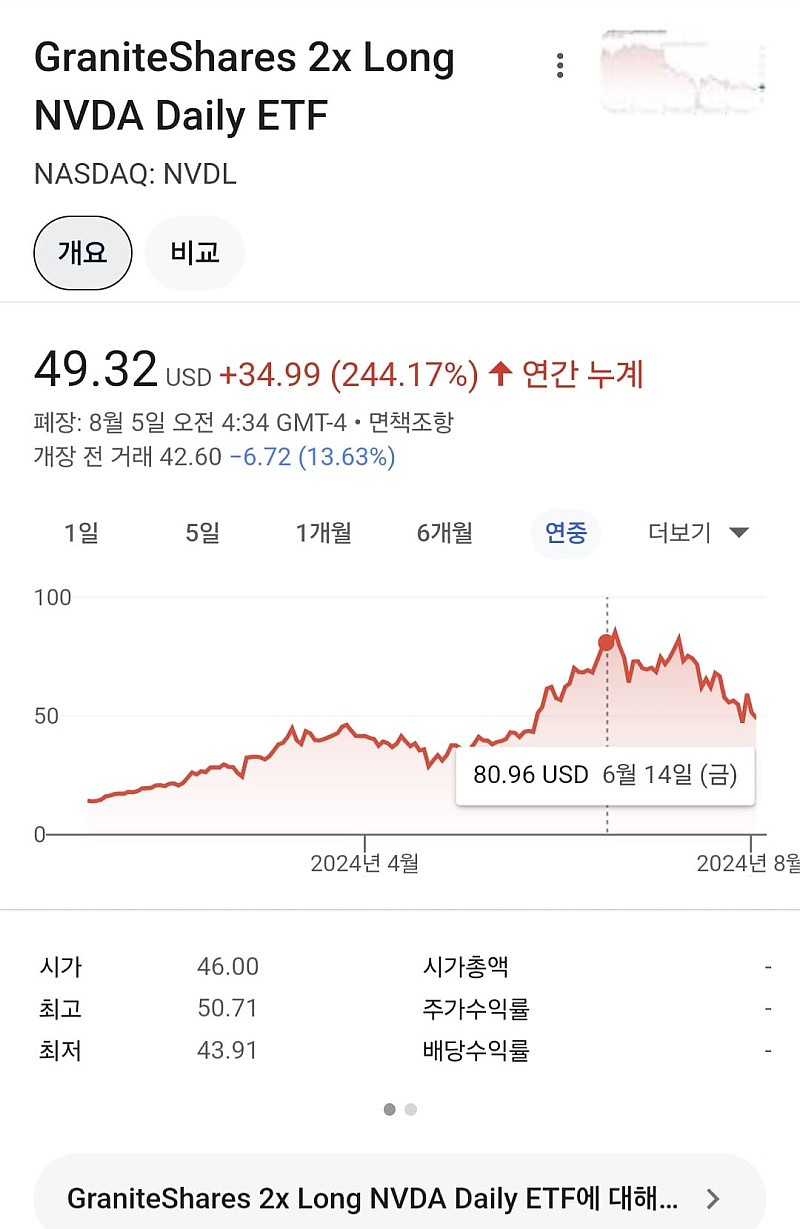The image size is (800, 1229).
Task: Open the three-dot overflow menu
Action: point(560,65)
